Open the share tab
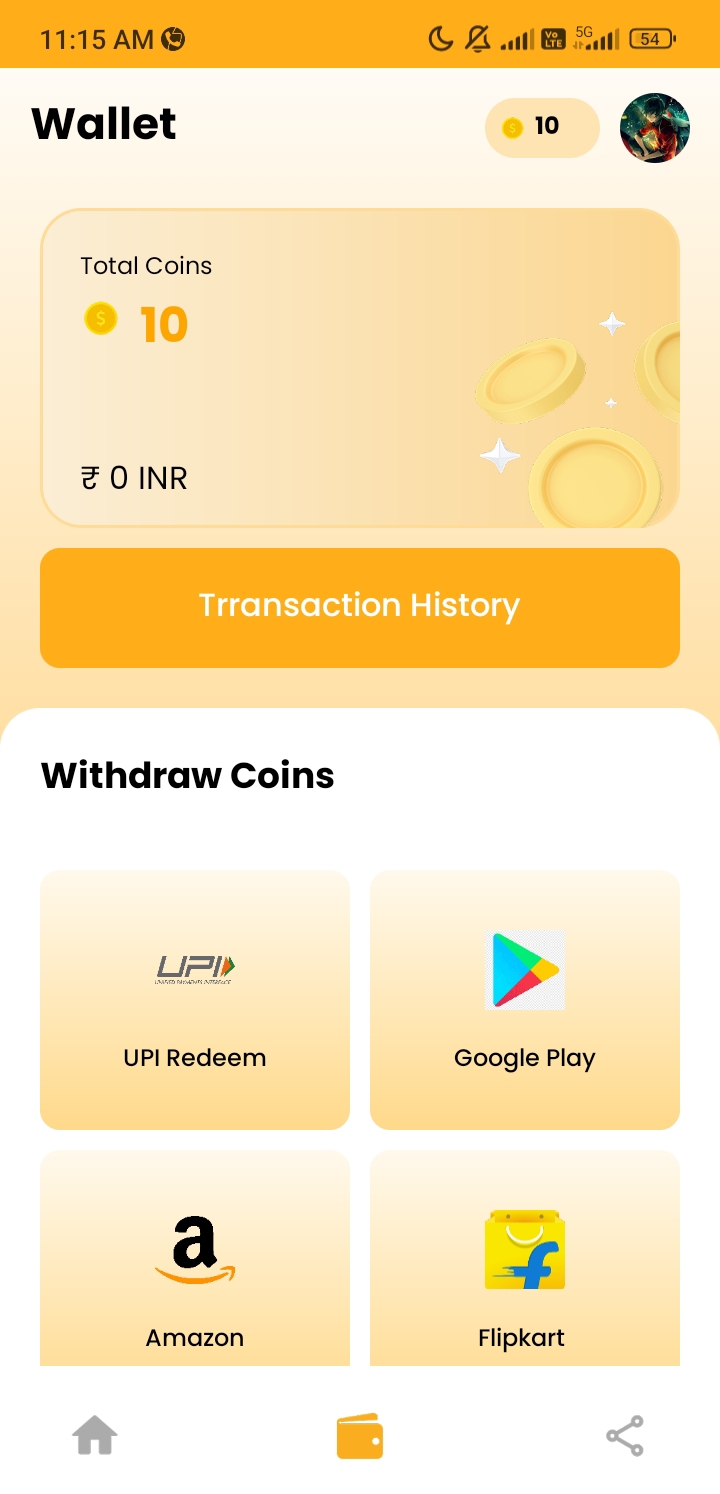This screenshot has width=720, height=1494. coord(625,1436)
